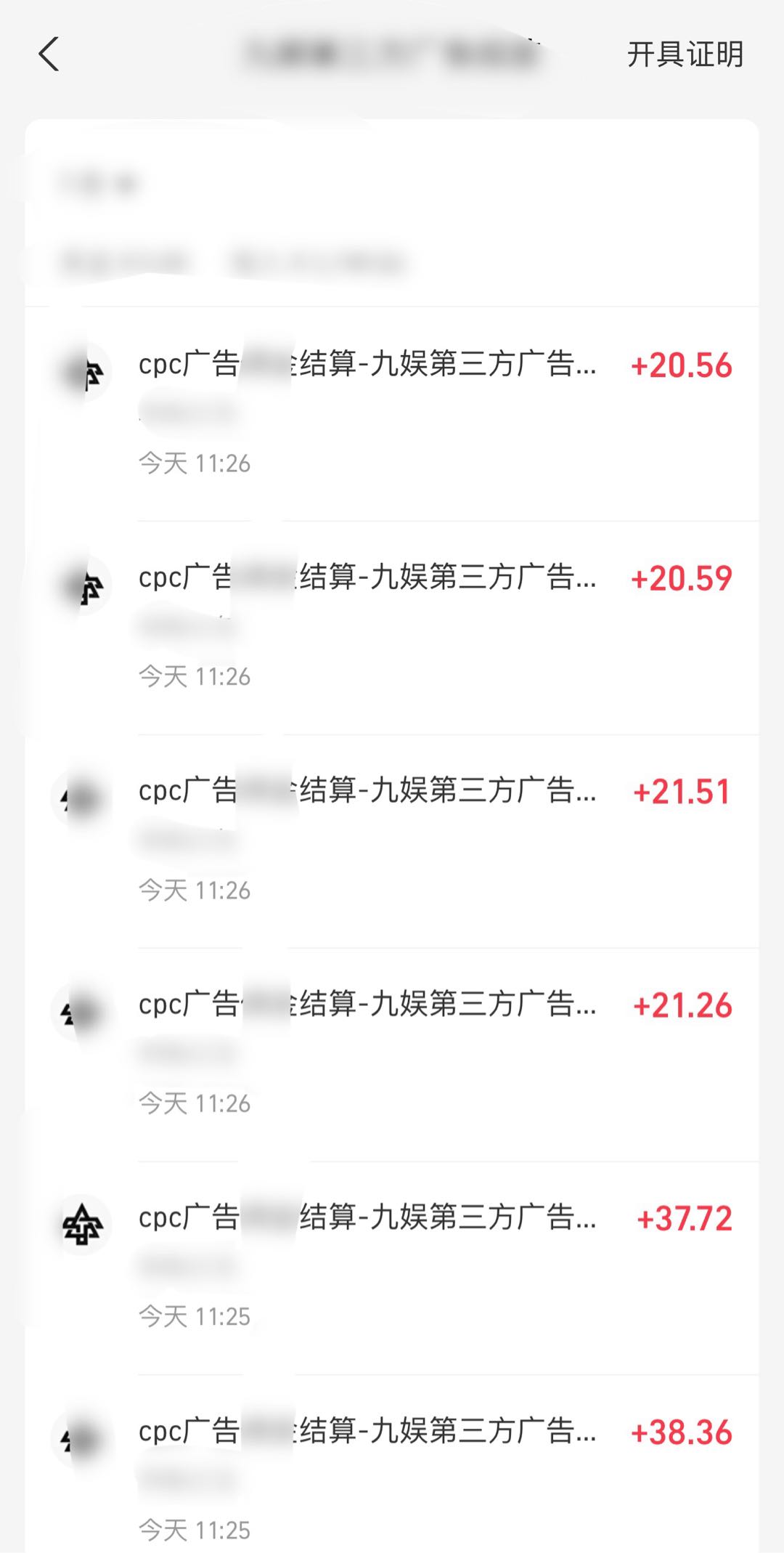Image resolution: width=784 pixels, height=1553 pixels.
Task: Tap the back arrow to return
Action: pyautogui.click(x=48, y=54)
